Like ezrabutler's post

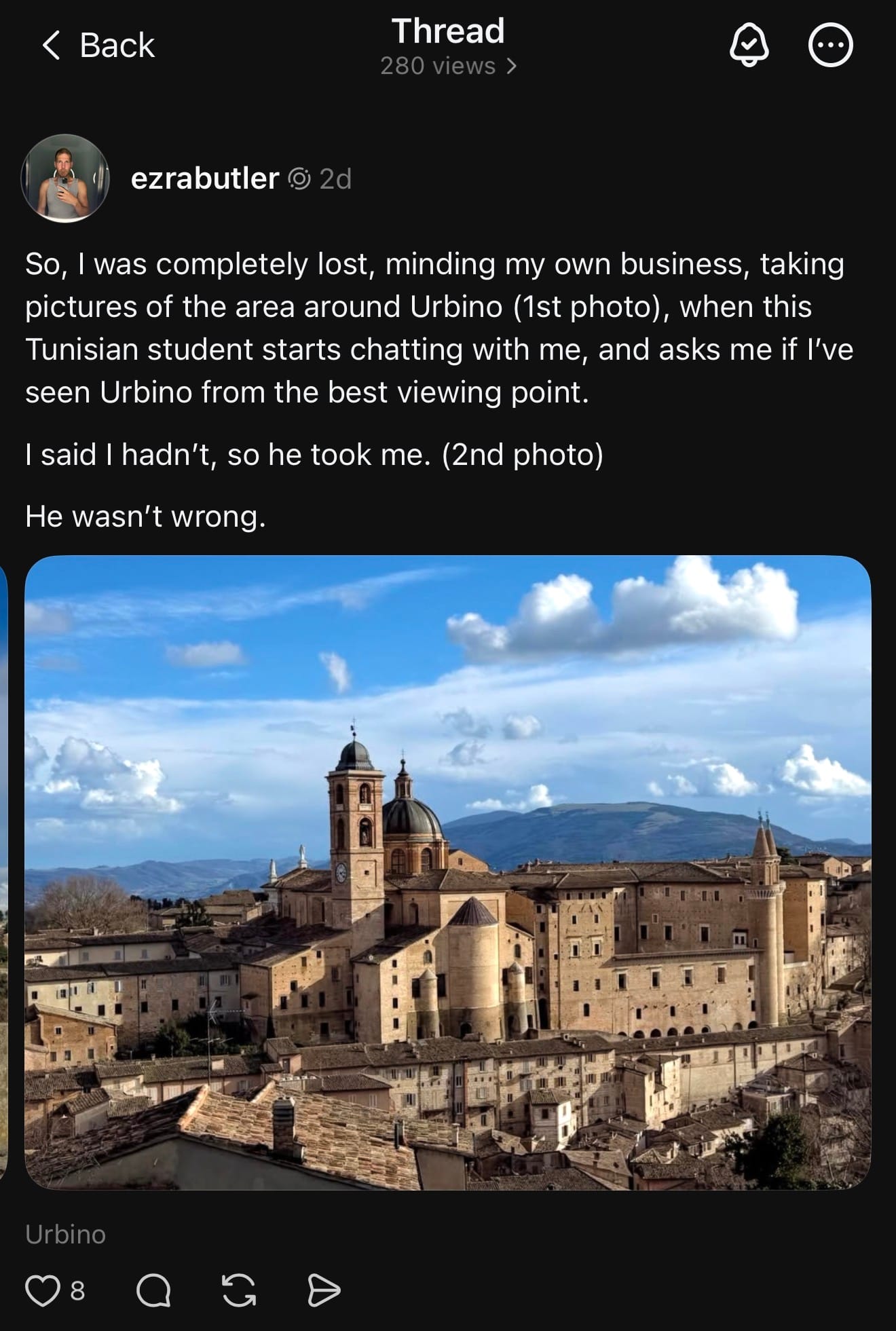[x=43, y=1290]
